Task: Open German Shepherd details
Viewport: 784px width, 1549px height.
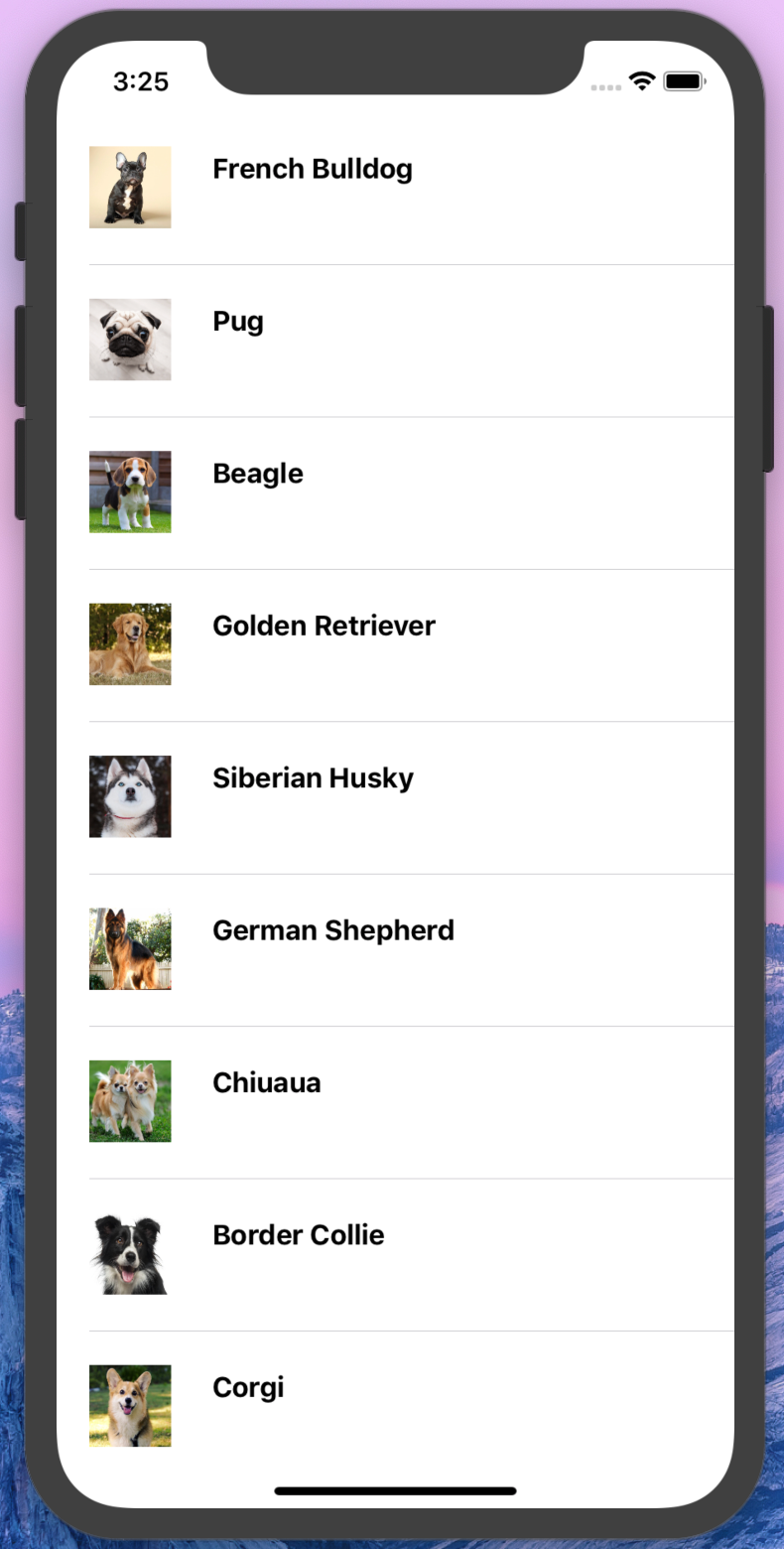Action: coord(332,930)
